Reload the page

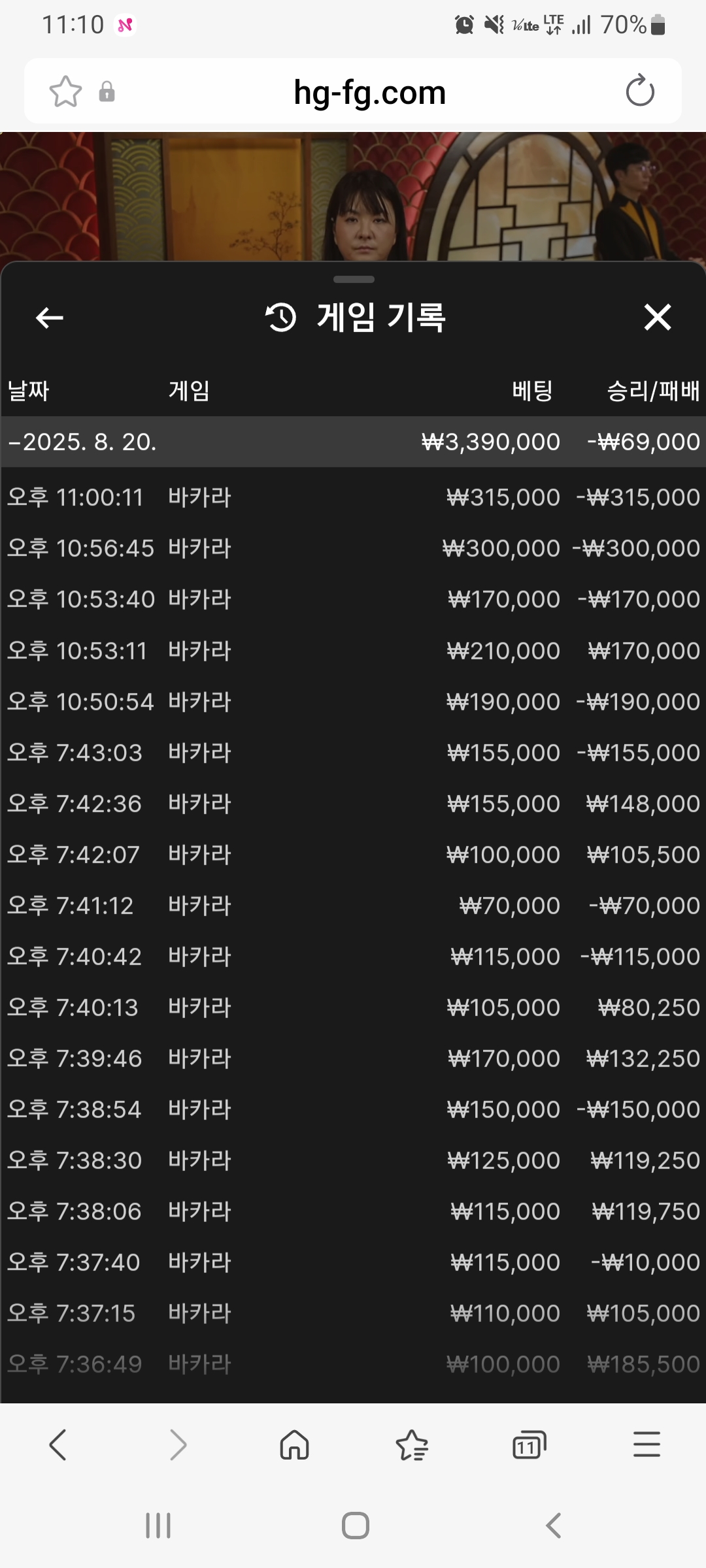click(x=640, y=91)
